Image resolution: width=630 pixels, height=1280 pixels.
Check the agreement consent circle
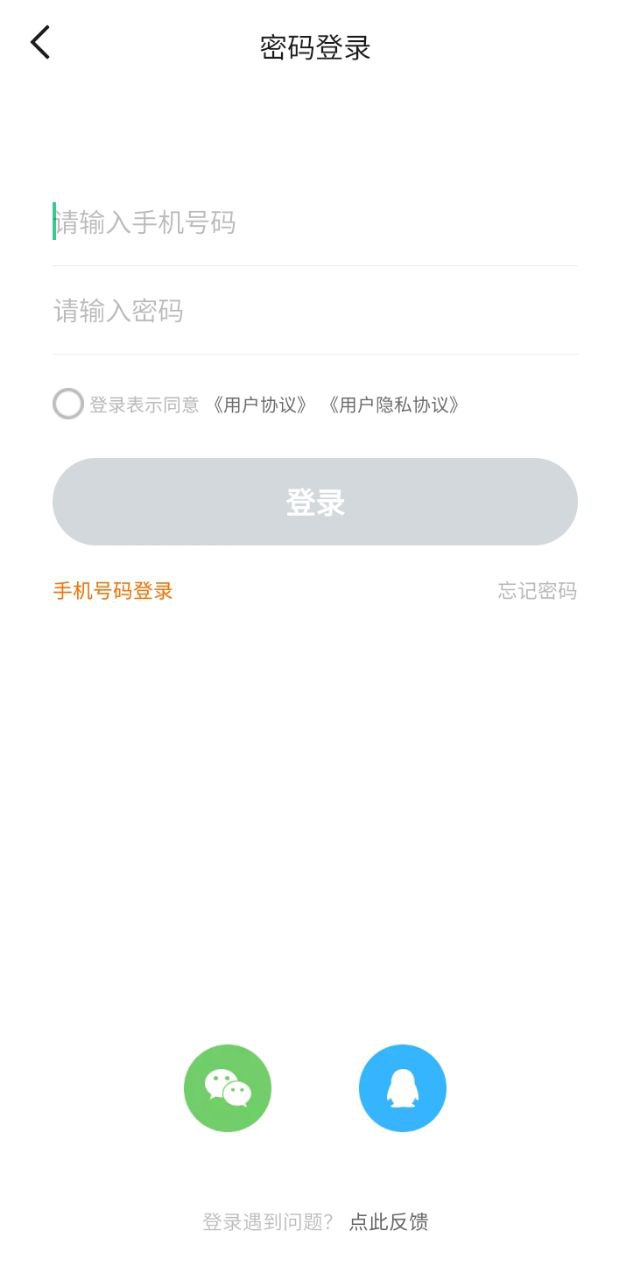pos(68,404)
